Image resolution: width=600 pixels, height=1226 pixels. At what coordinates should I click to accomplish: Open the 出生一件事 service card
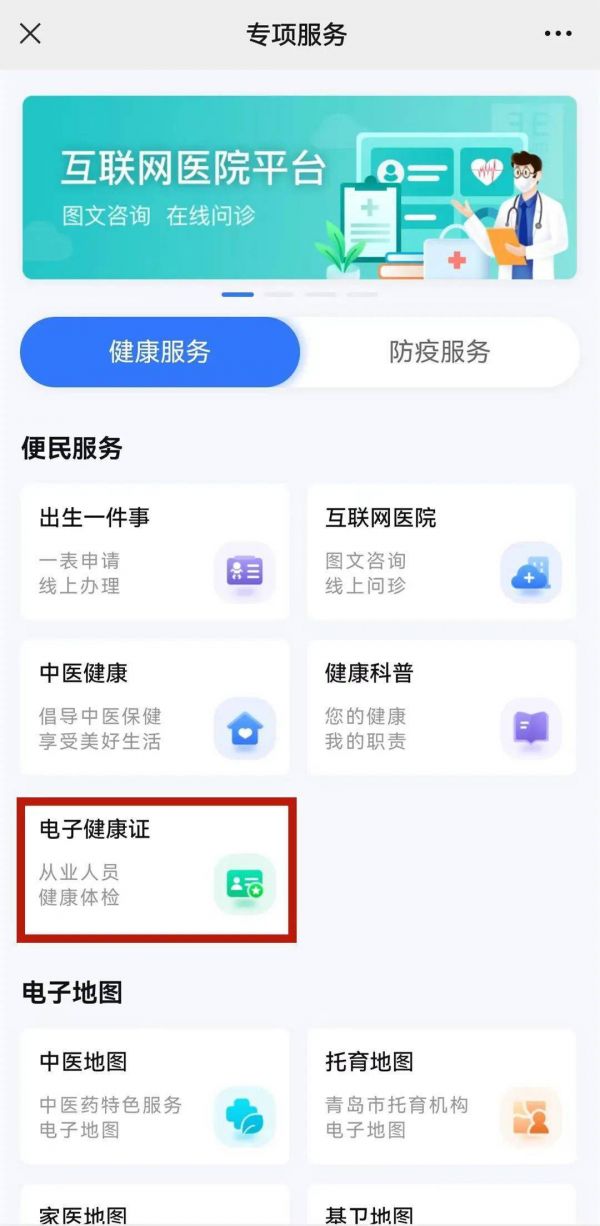pyautogui.click(x=155, y=552)
